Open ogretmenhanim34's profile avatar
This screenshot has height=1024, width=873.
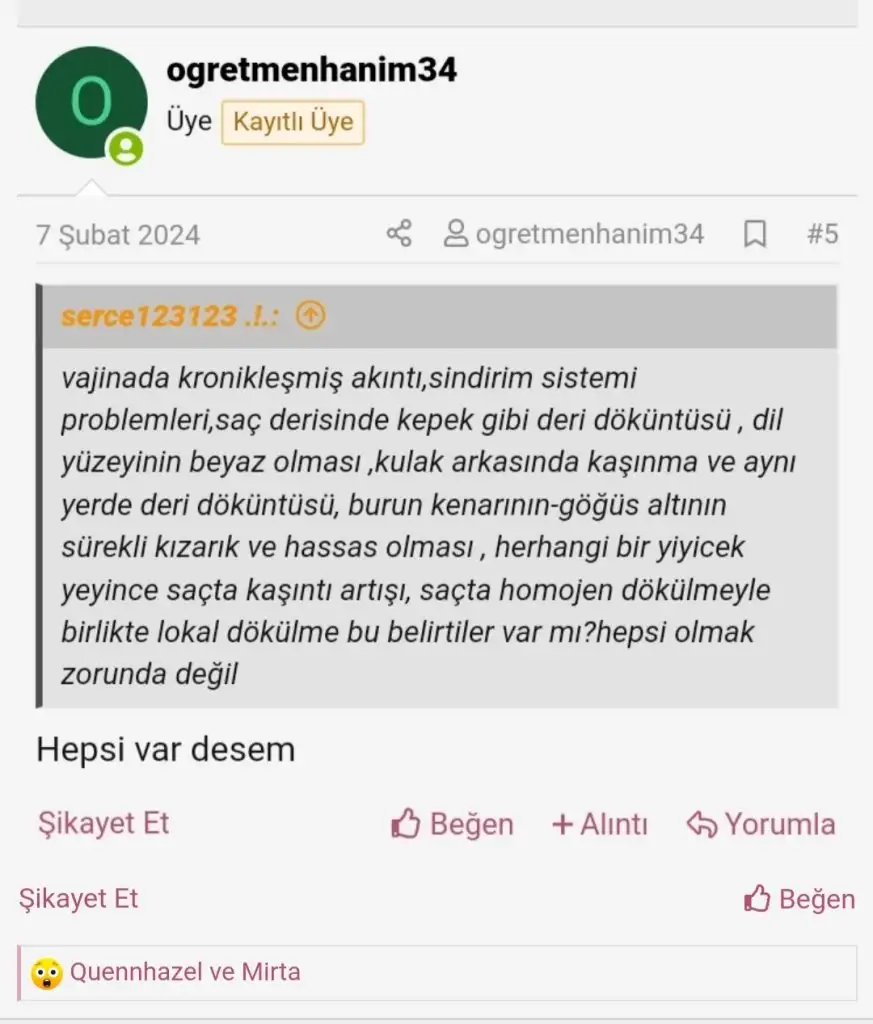tap(91, 102)
